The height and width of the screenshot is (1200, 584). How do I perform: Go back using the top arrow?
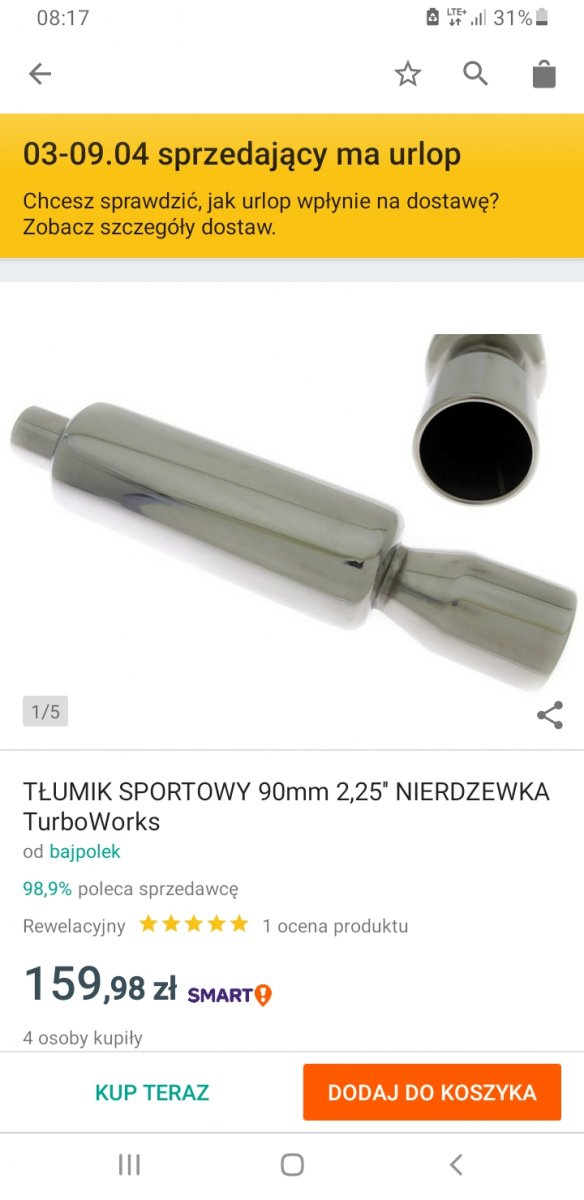coord(40,74)
